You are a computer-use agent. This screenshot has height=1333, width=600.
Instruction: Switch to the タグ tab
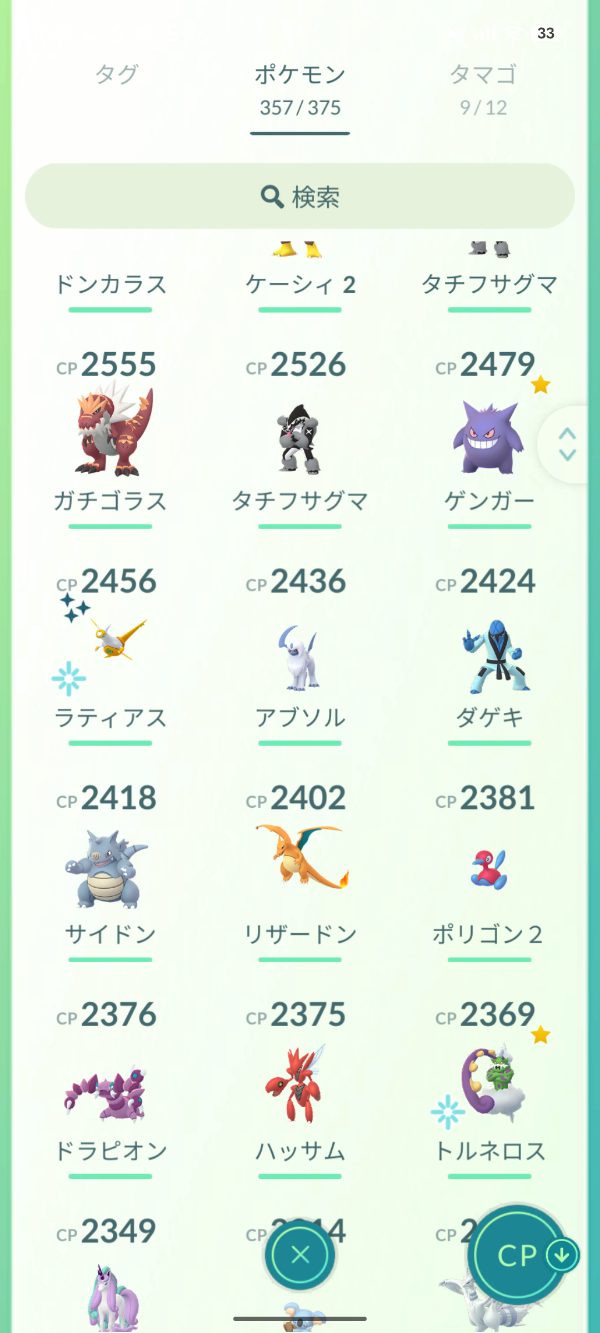pyautogui.click(x=116, y=74)
